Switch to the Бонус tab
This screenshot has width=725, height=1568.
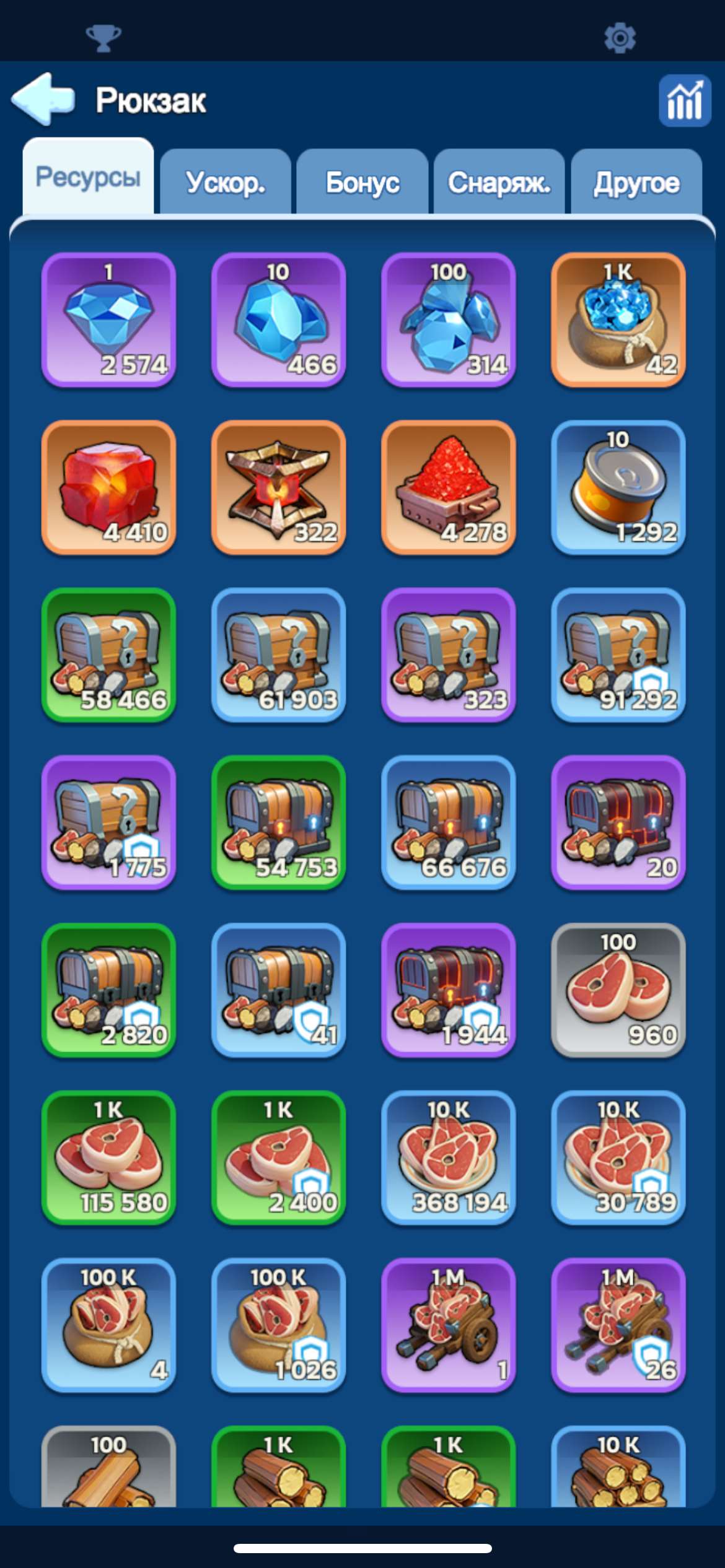click(362, 183)
